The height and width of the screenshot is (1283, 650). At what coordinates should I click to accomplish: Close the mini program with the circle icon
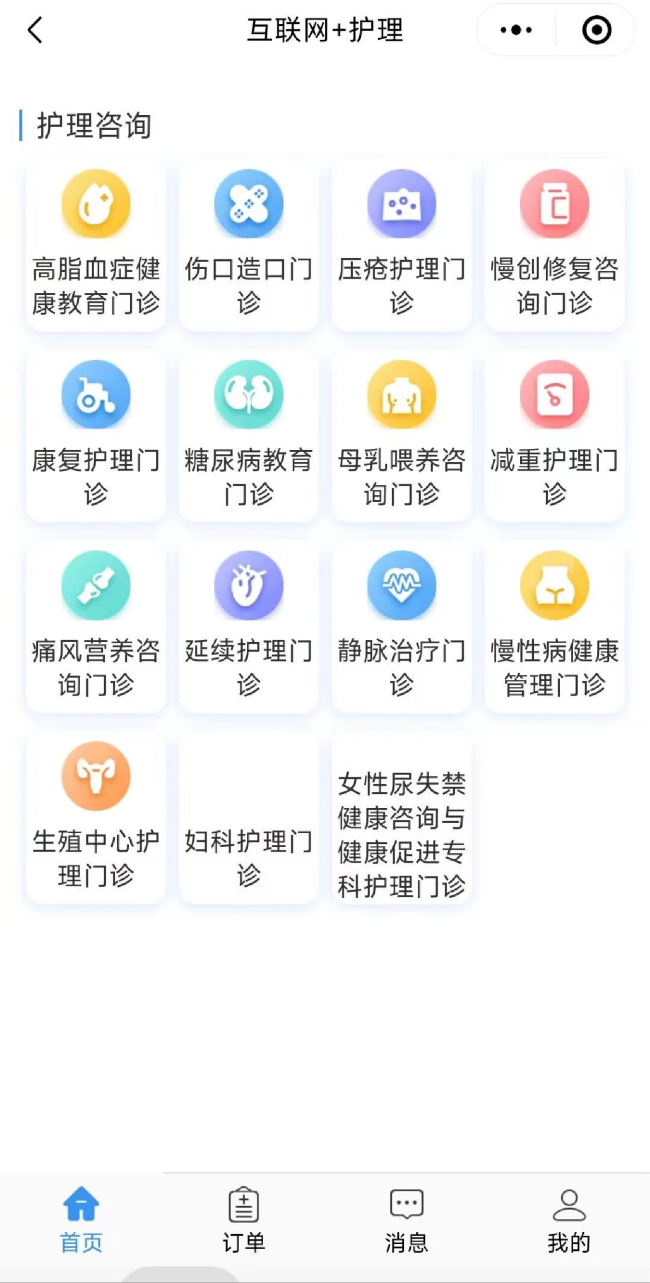click(x=596, y=30)
